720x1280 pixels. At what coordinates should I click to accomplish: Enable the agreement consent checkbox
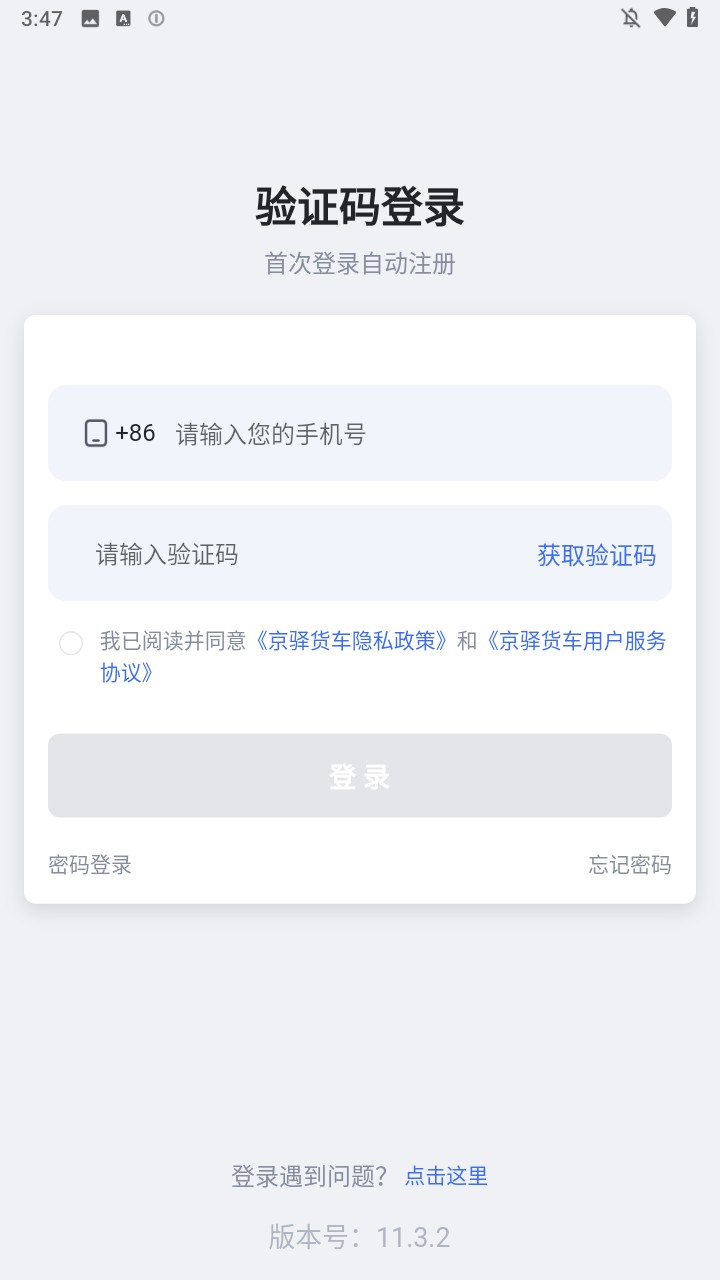pos(71,643)
